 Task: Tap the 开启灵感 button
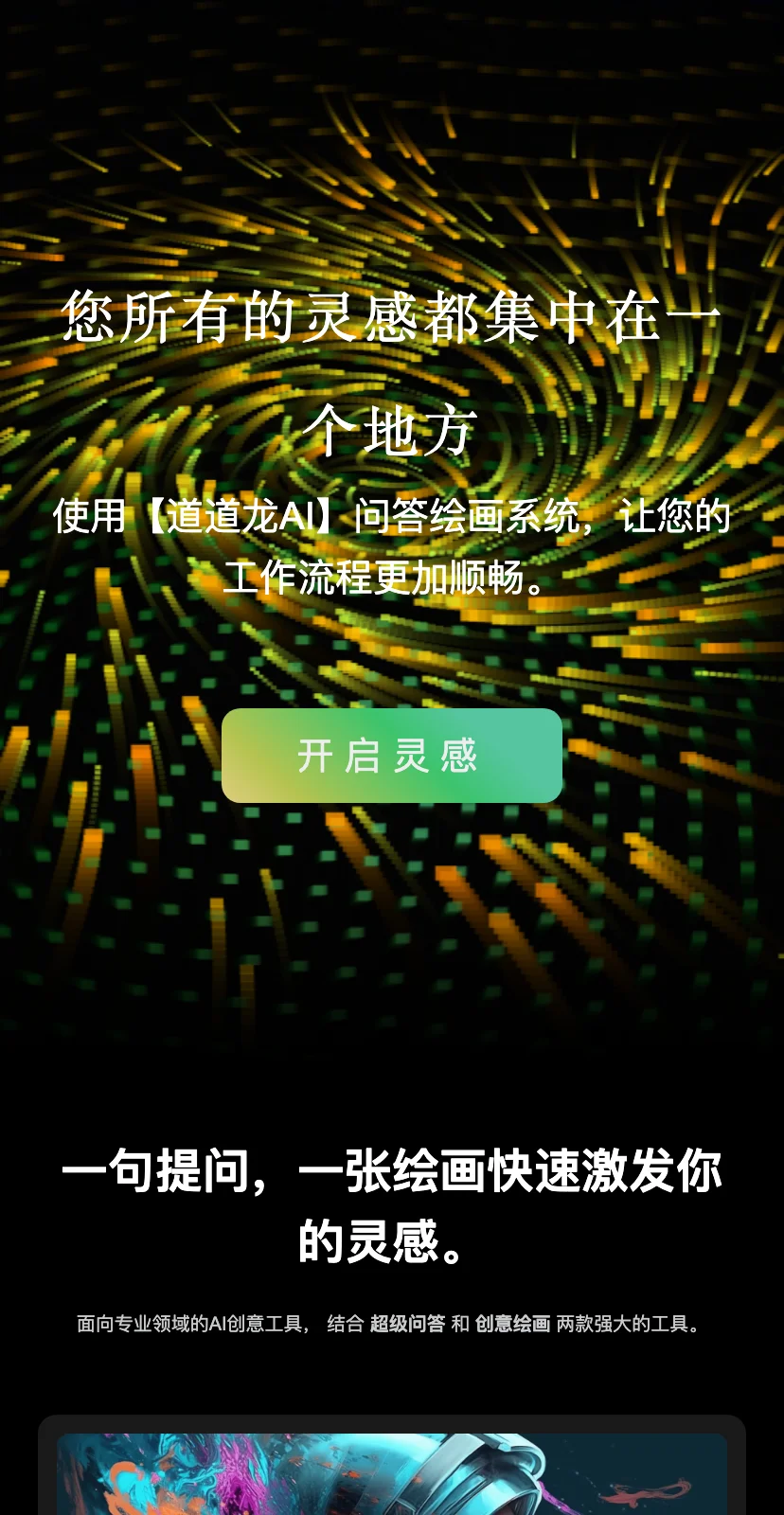(x=391, y=756)
